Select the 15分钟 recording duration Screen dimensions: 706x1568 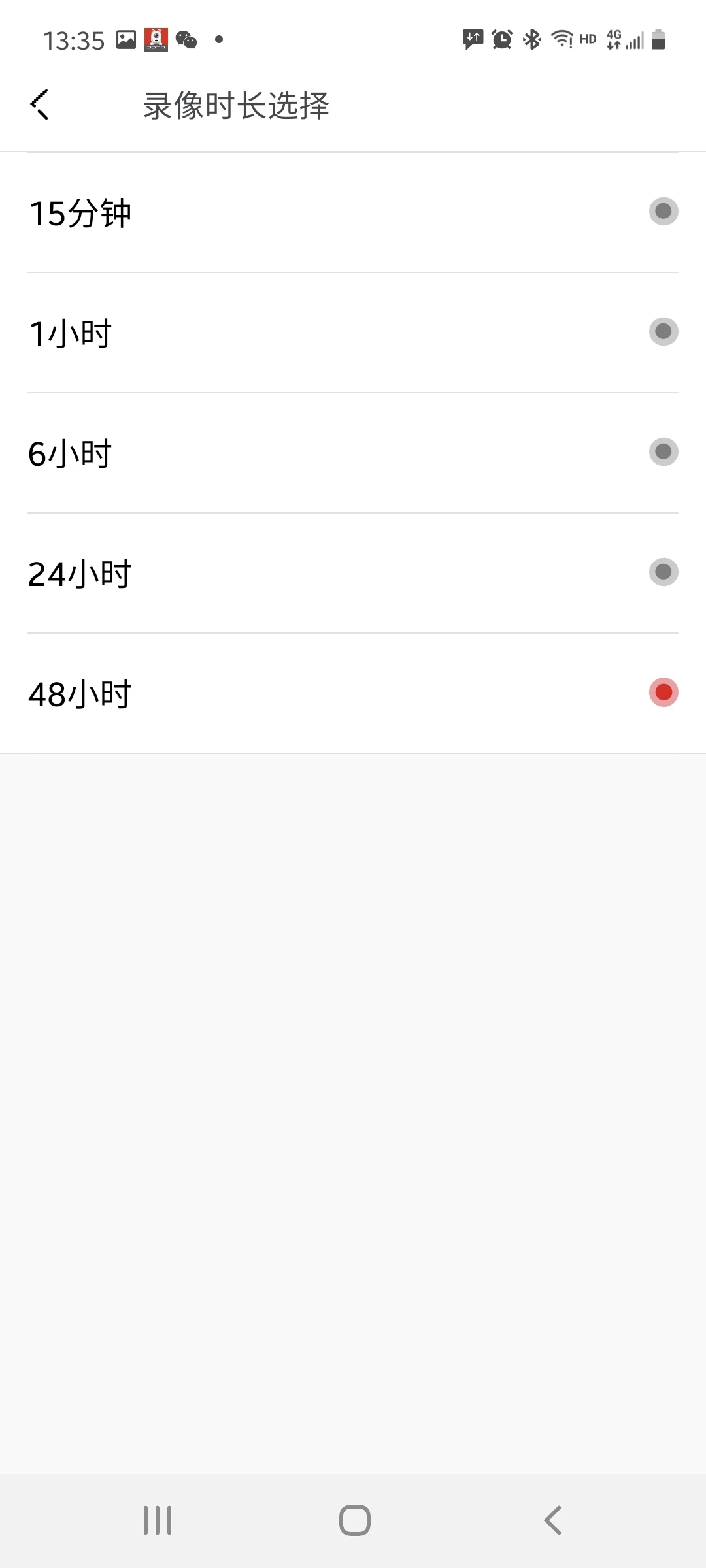(353, 212)
